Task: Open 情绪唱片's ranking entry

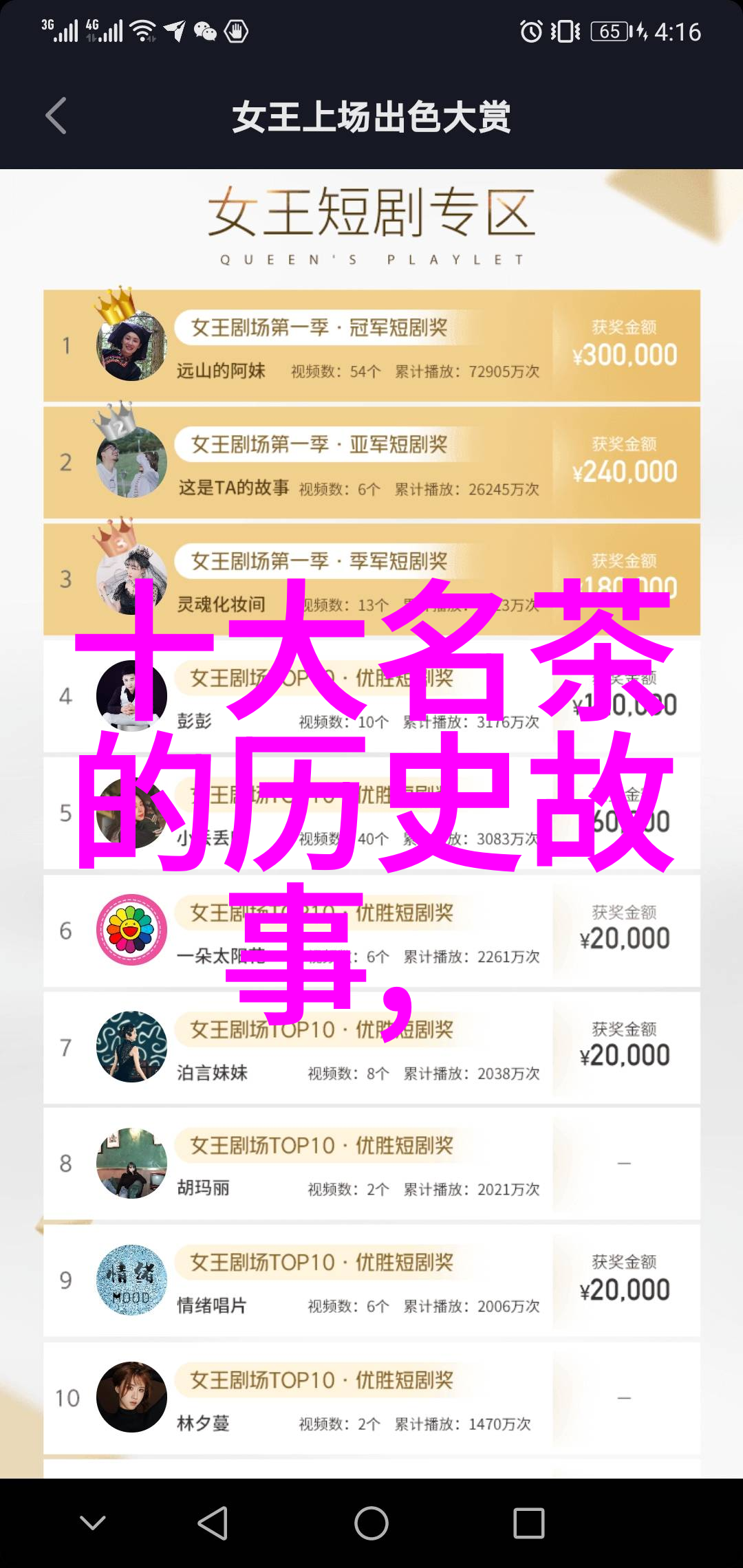Action: pyautogui.click(x=371, y=1281)
